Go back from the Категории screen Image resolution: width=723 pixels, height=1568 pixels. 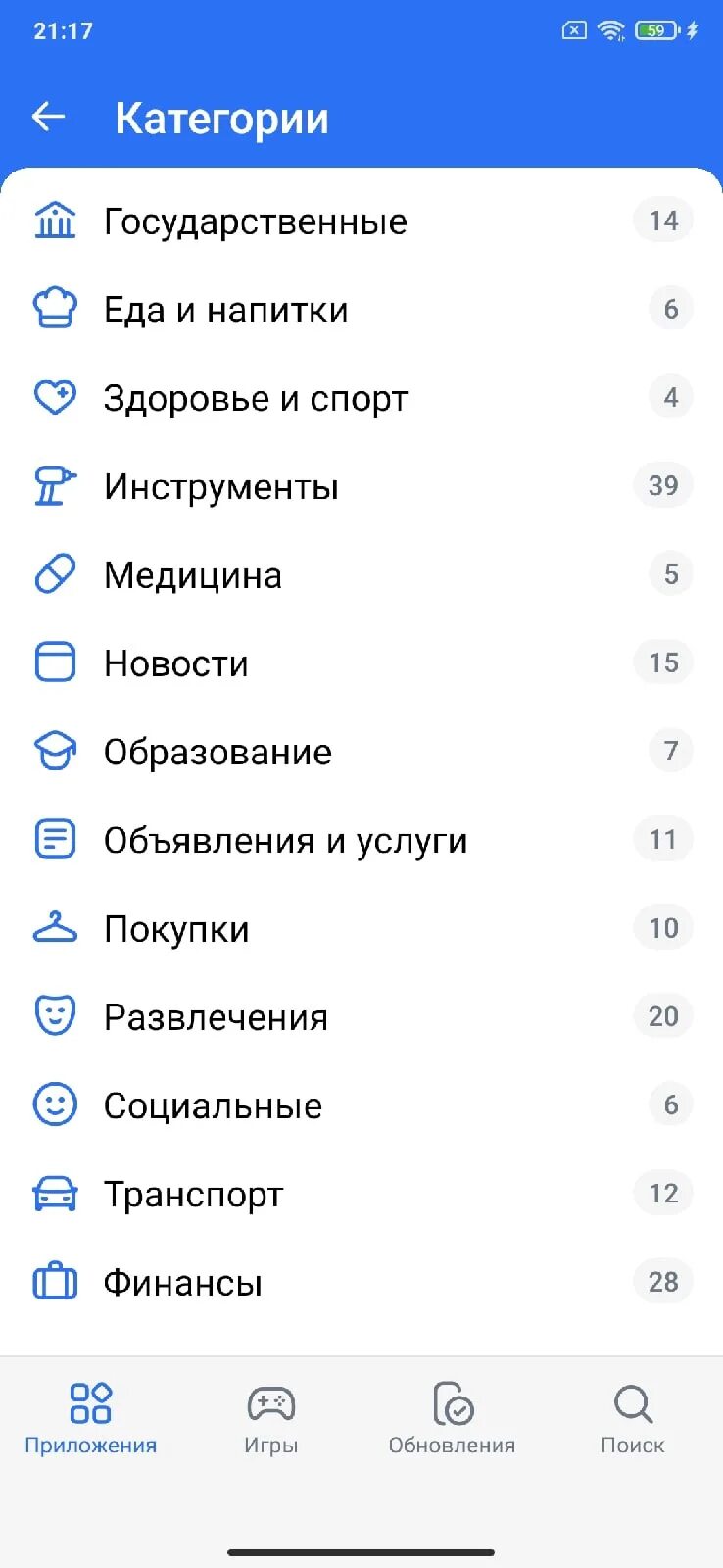coord(48,118)
